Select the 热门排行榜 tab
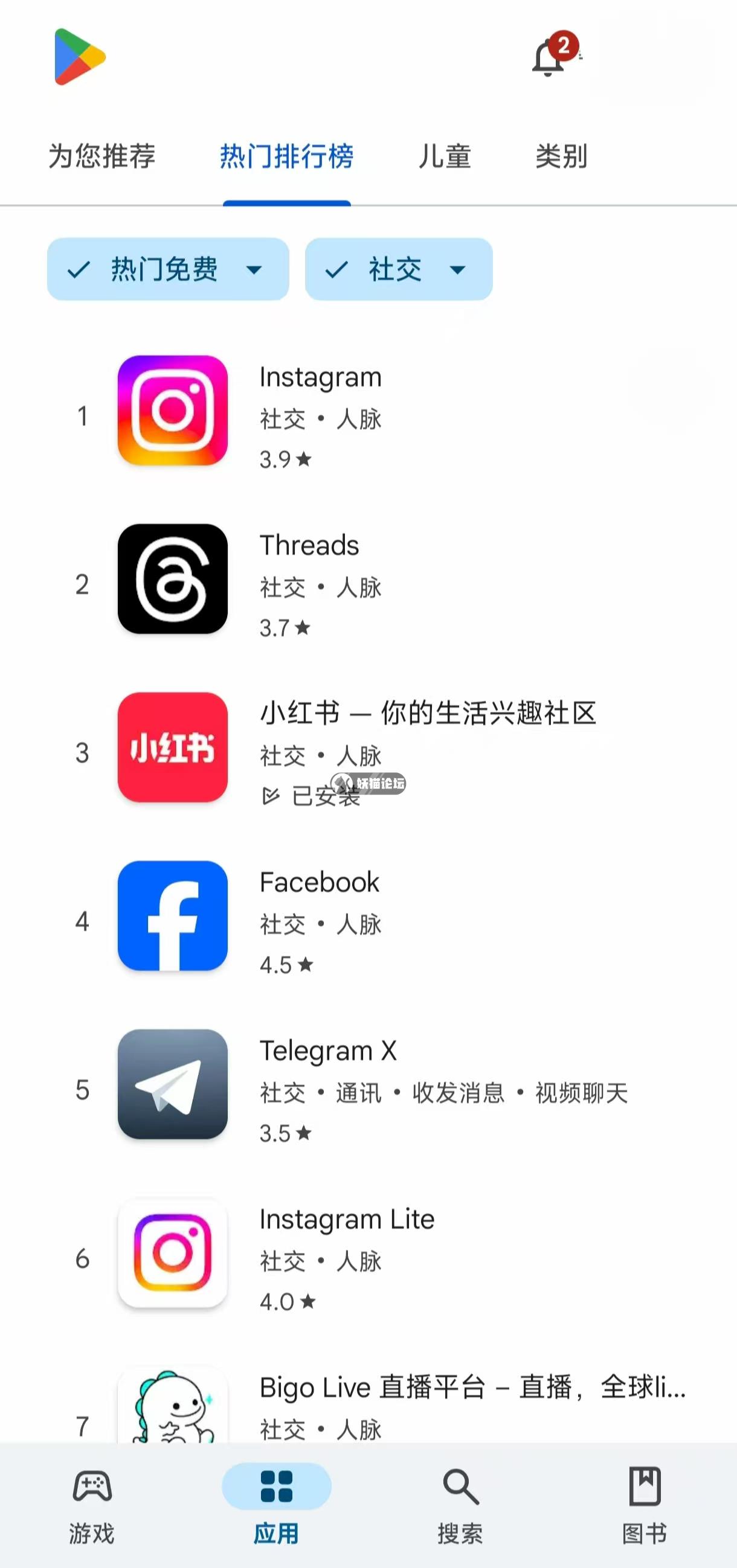 point(286,156)
